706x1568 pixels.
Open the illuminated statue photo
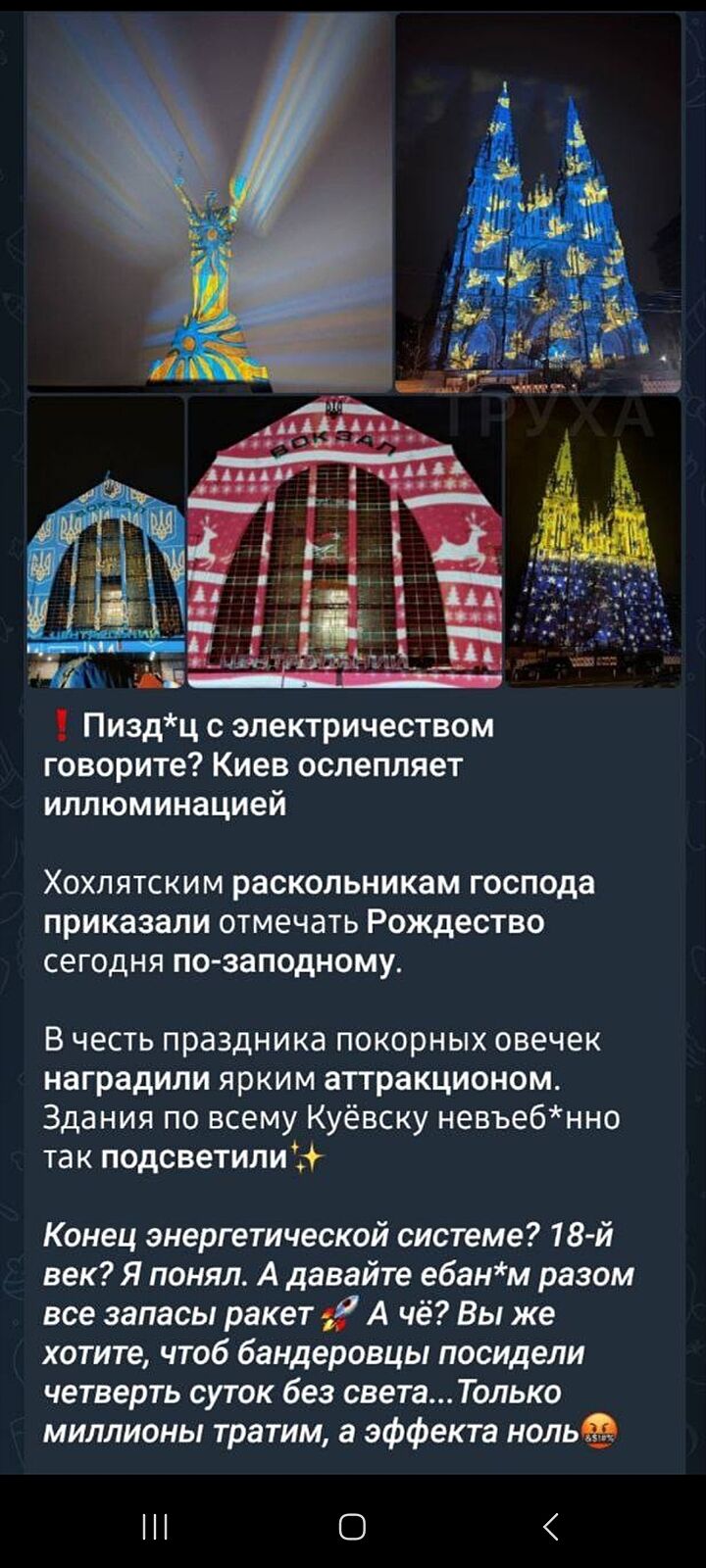[208, 201]
